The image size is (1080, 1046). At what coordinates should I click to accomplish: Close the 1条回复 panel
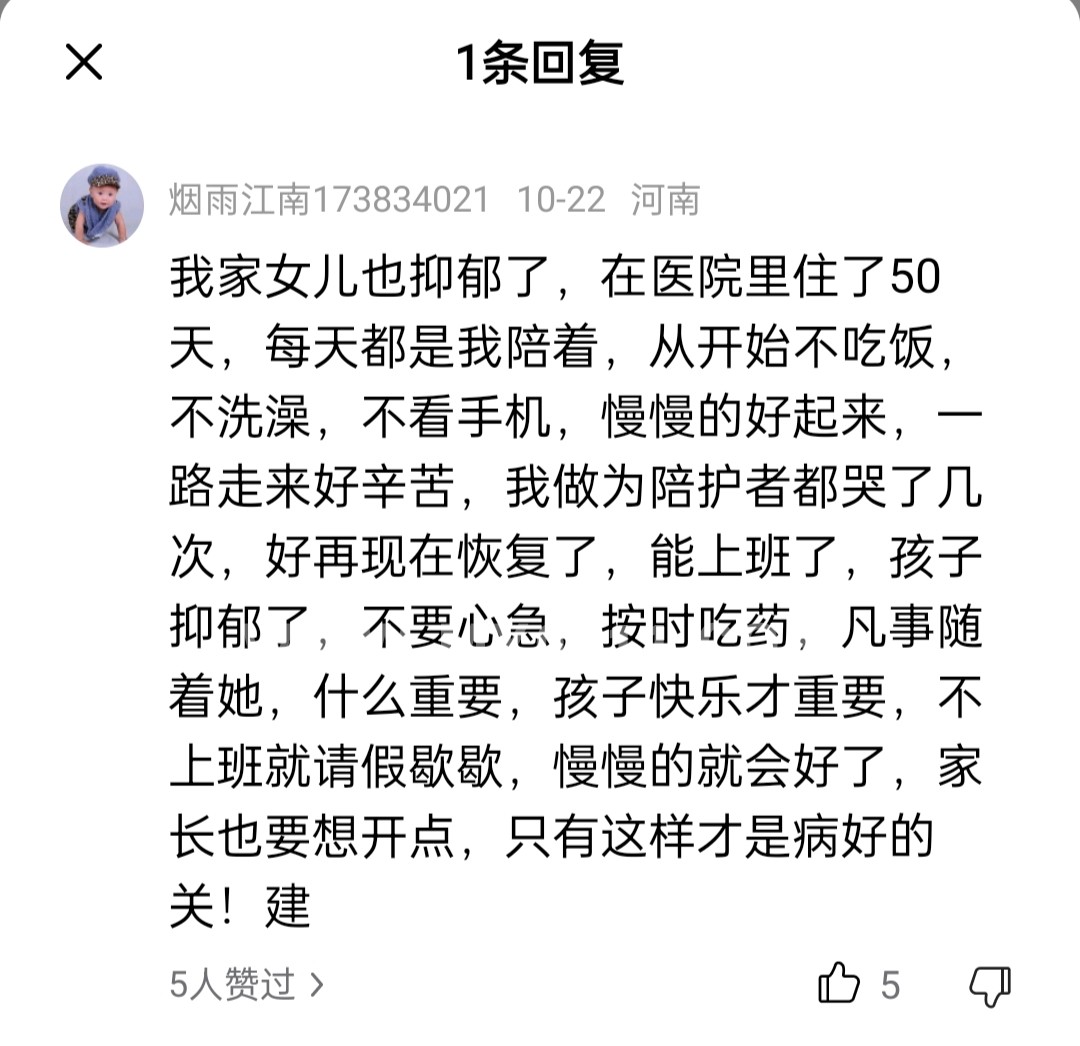84,63
